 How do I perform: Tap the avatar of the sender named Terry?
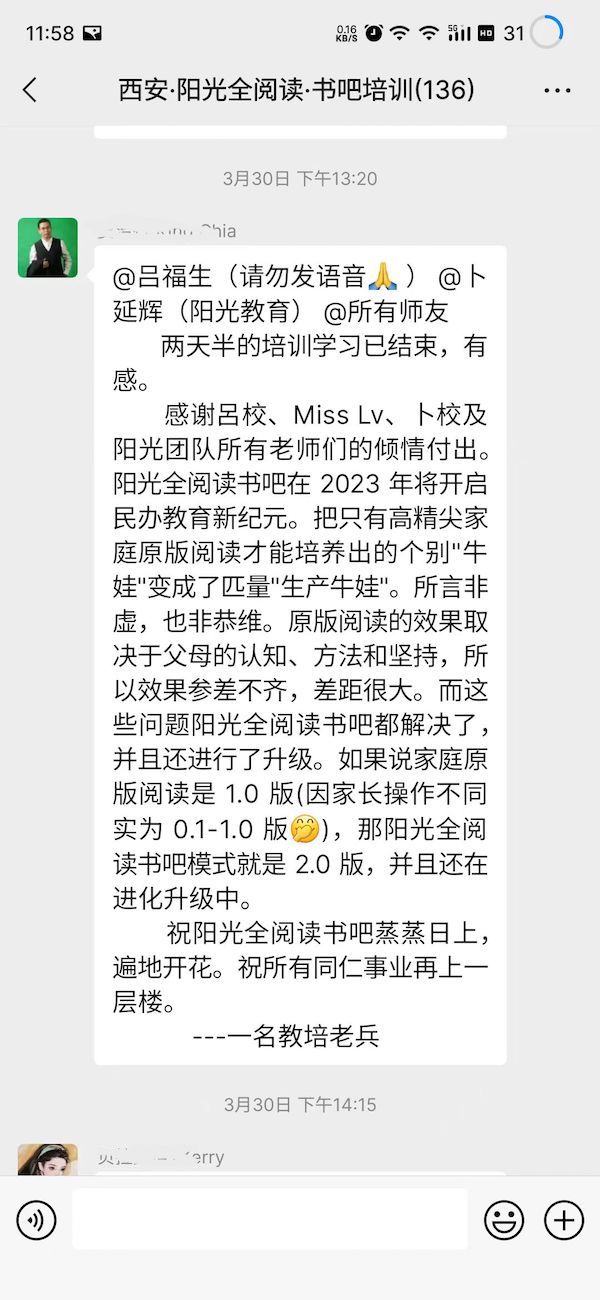click(47, 1161)
